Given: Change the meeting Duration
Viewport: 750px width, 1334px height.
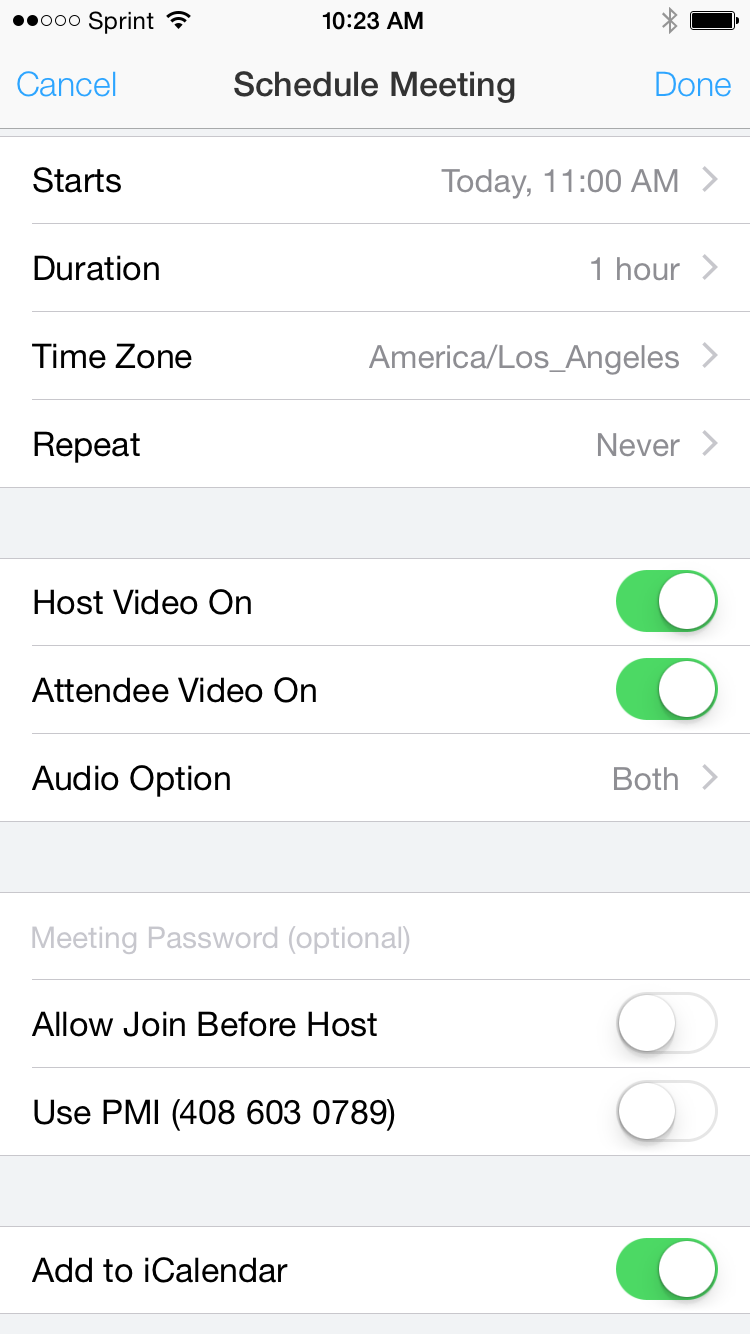Looking at the screenshot, I should 375,269.
